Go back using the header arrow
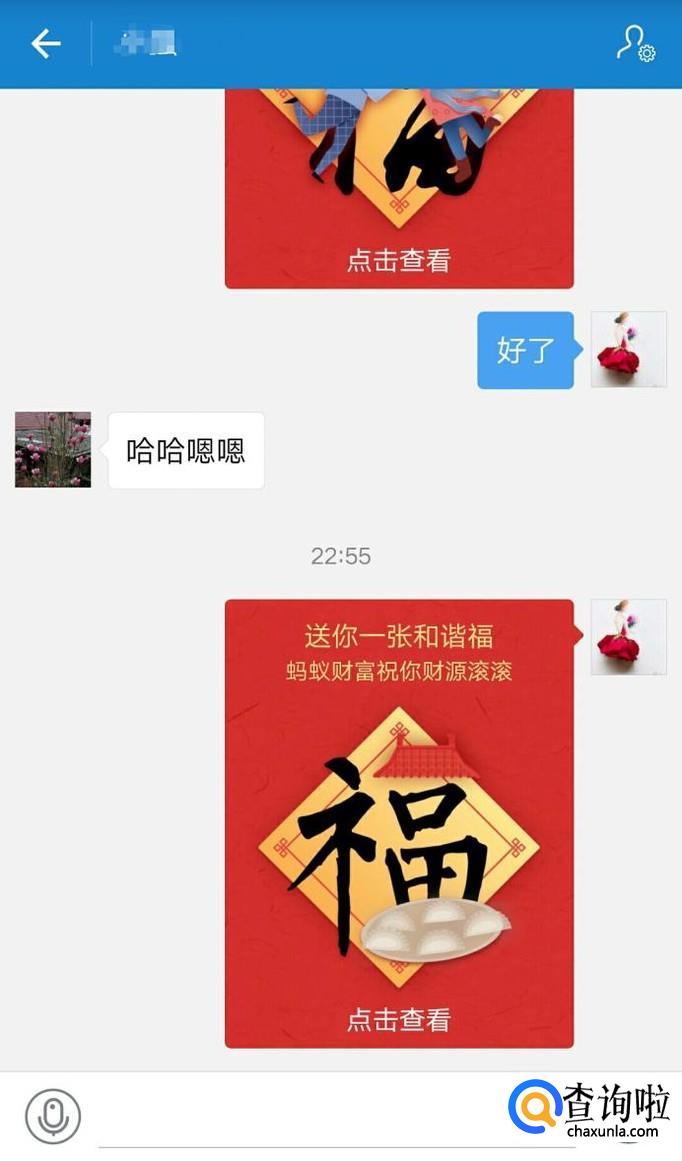The image size is (682, 1162). pos(46,44)
